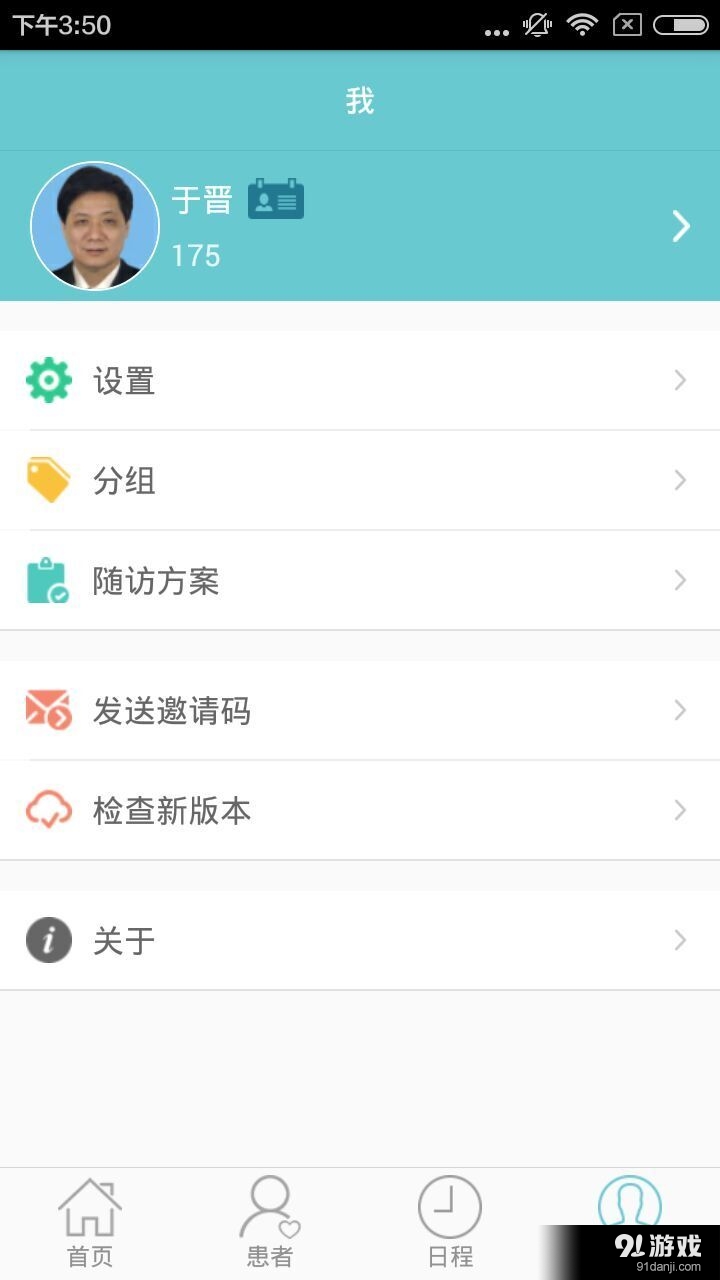Click the 发送邀请码 envelope icon

(48, 710)
